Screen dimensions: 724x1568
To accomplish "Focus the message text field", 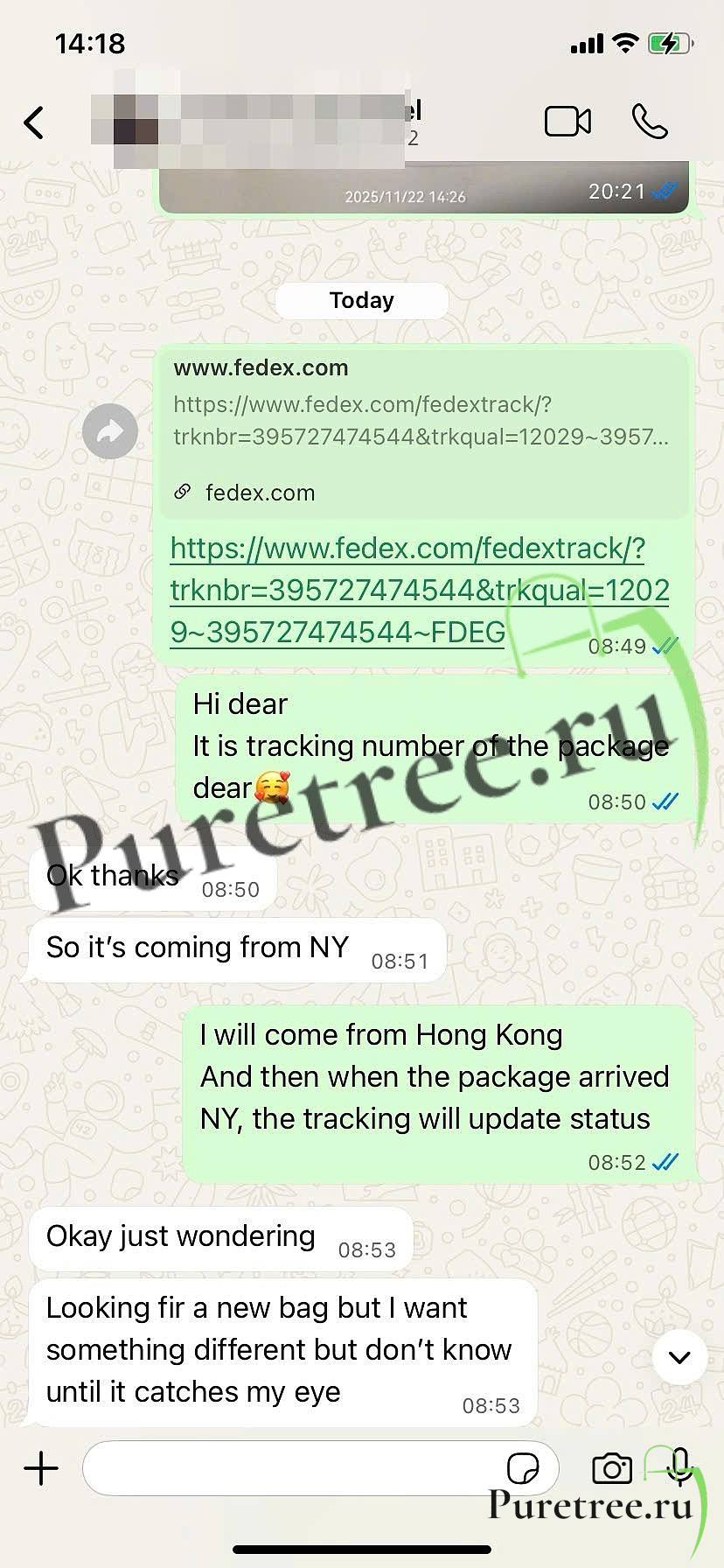I will (289, 1467).
